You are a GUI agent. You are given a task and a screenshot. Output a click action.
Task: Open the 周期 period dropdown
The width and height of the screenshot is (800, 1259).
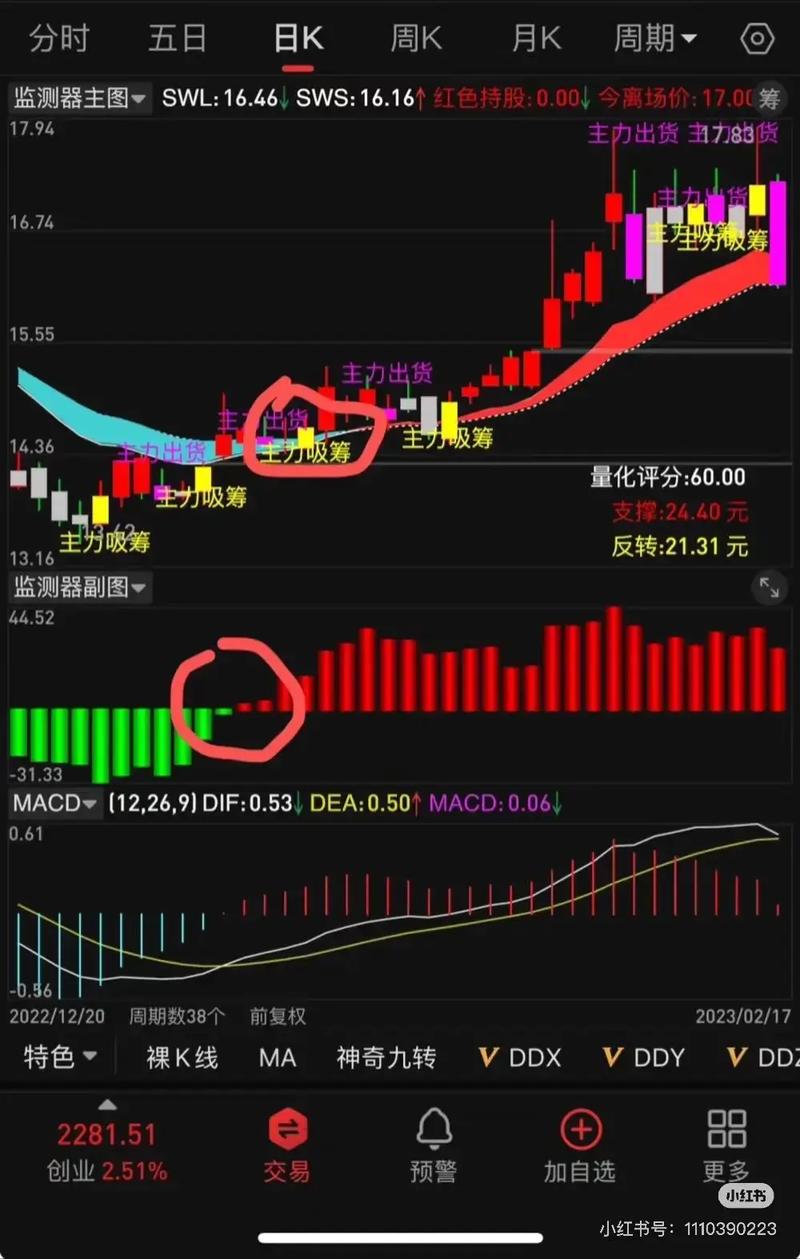(655, 39)
